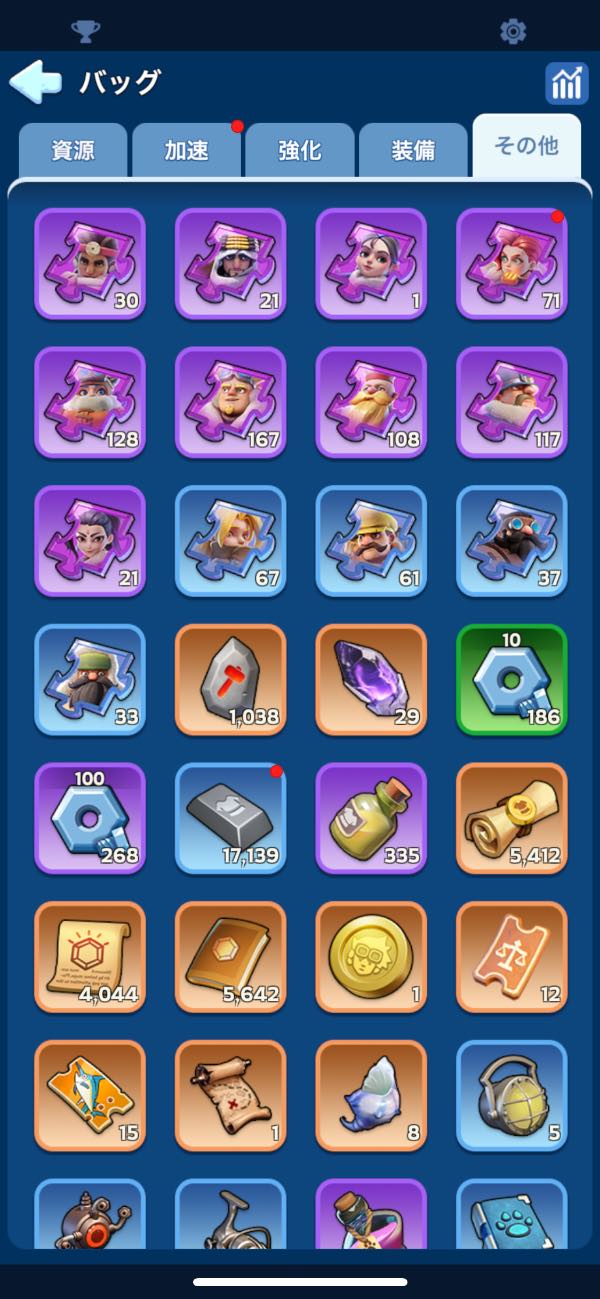Switch to the 資源 tab
This screenshot has height=1299, width=600.
click(x=72, y=150)
